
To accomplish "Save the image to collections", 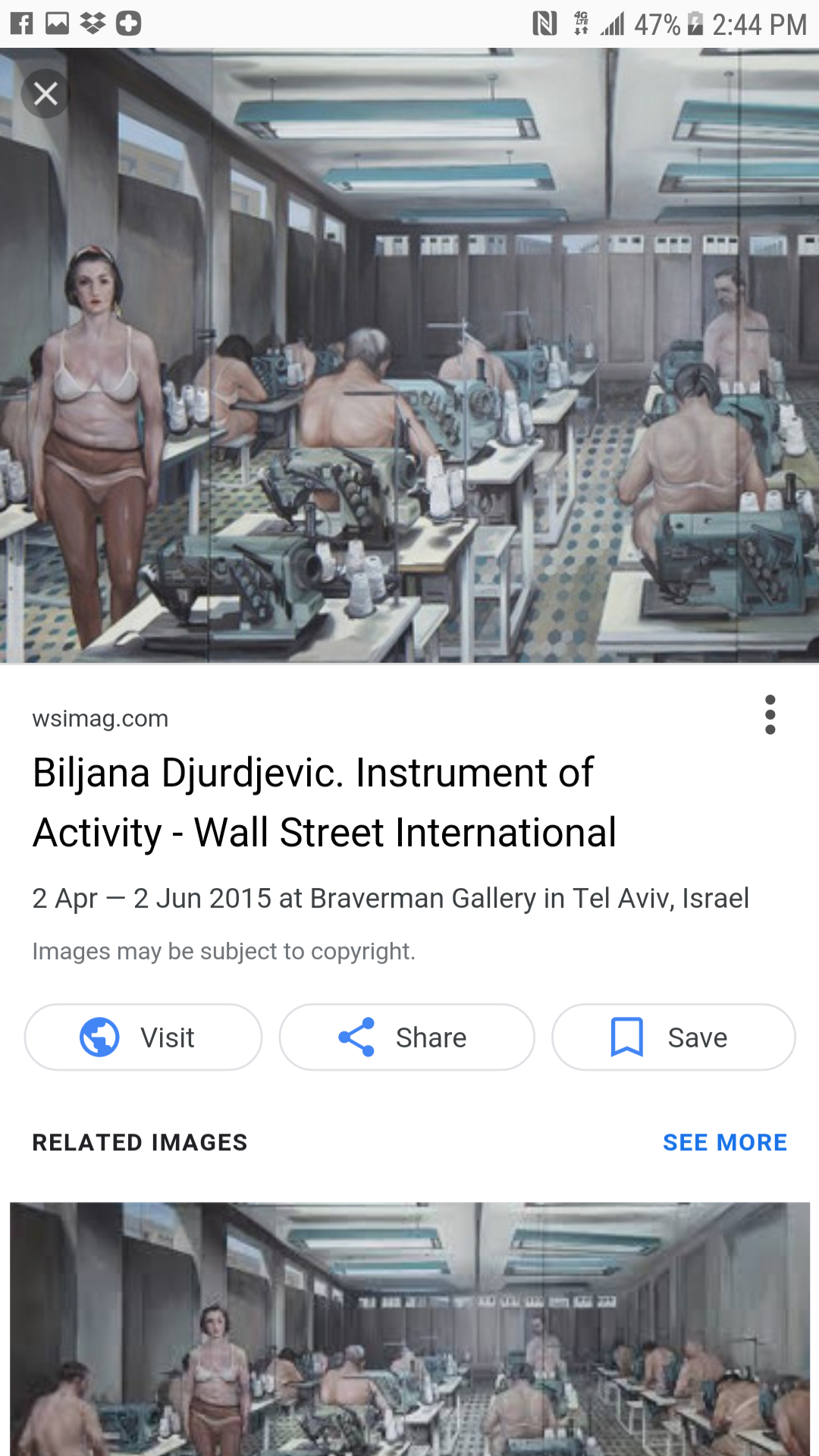I will point(673,1037).
